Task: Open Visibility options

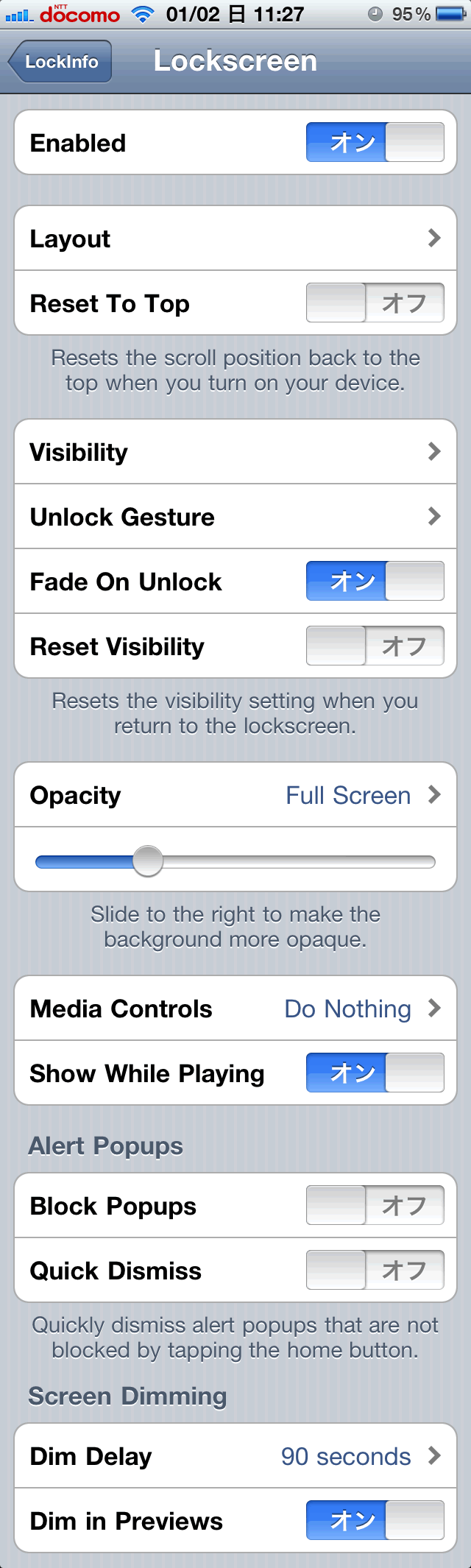Action: coord(235,452)
